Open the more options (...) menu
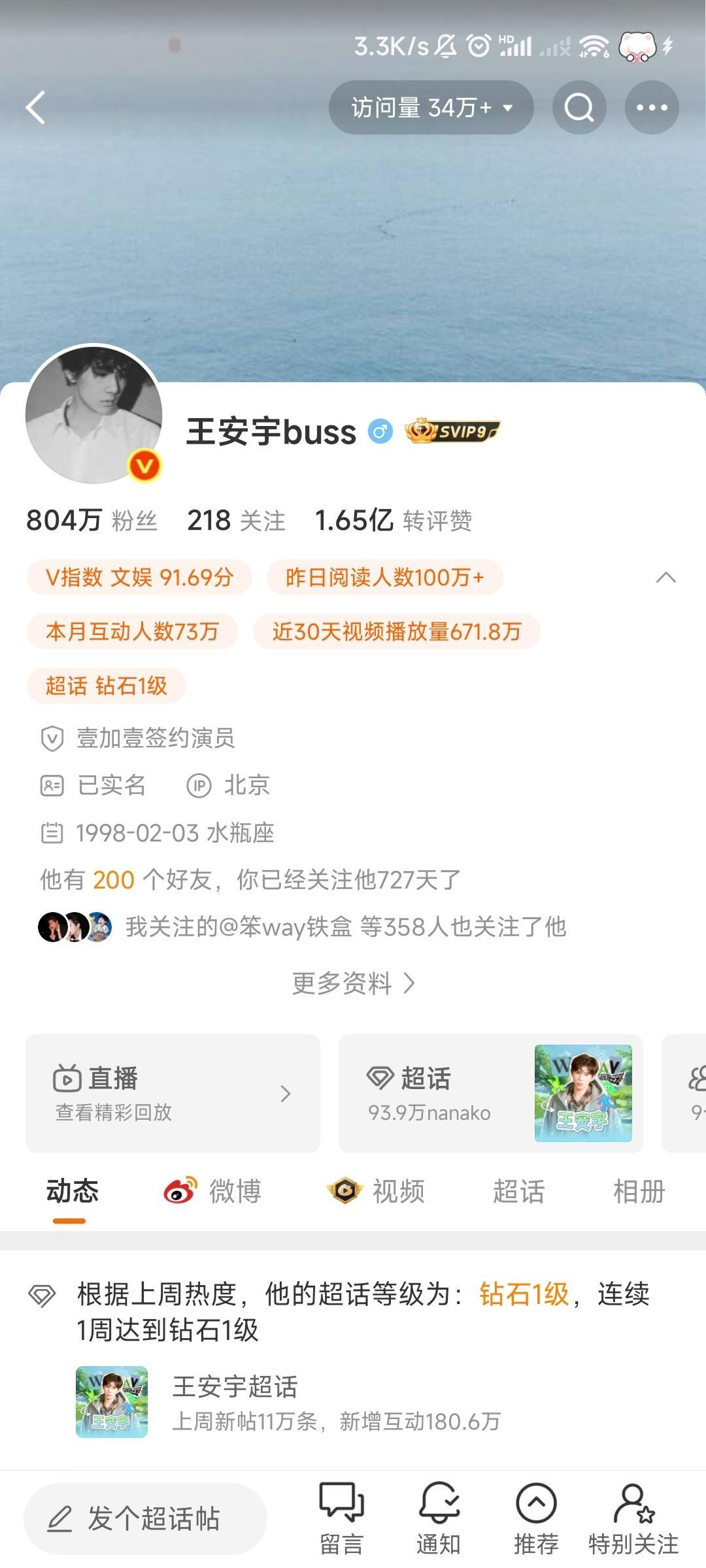Screen dimensions: 706x1568 650,107
